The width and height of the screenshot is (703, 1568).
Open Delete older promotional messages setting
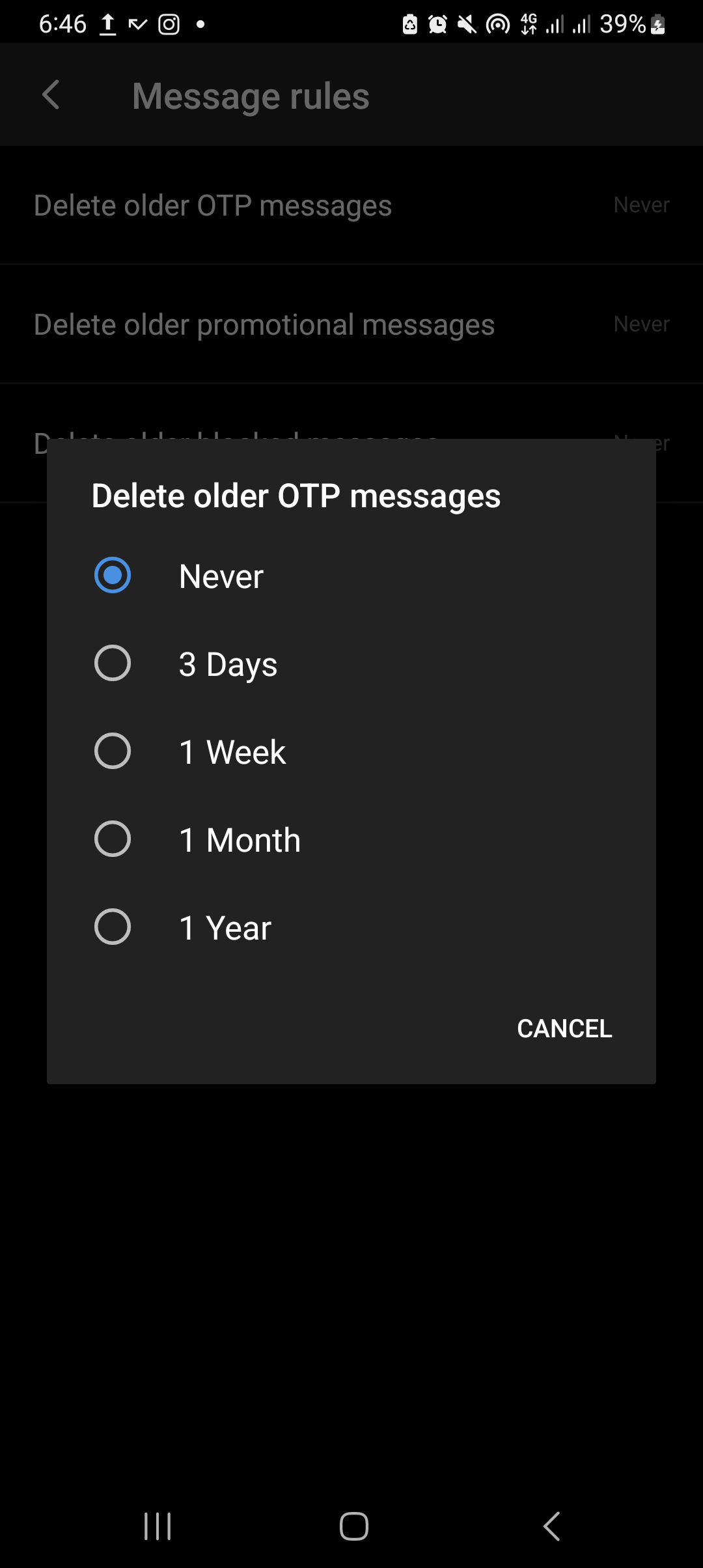(x=264, y=324)
